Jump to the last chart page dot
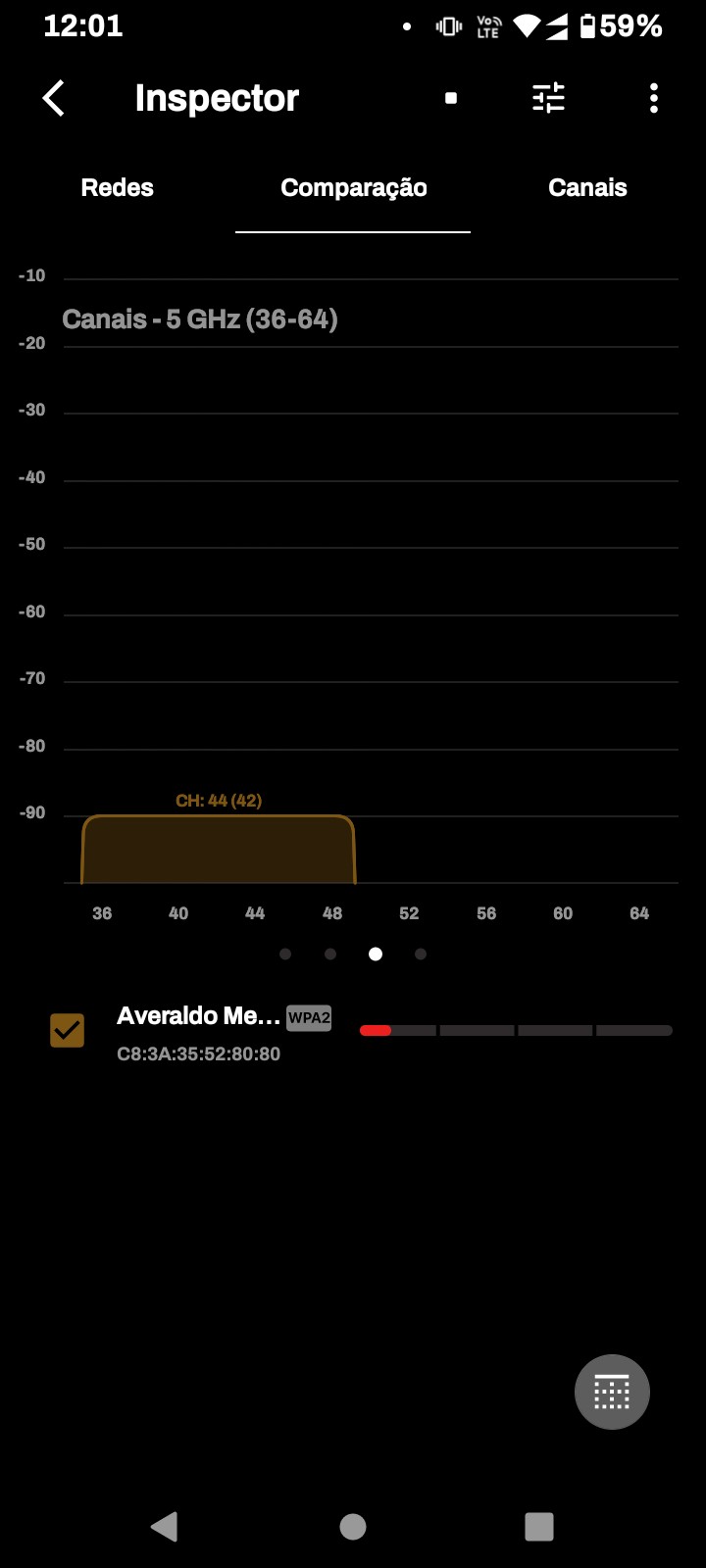This screenshot has width=706, height=1568. (421, 955)
